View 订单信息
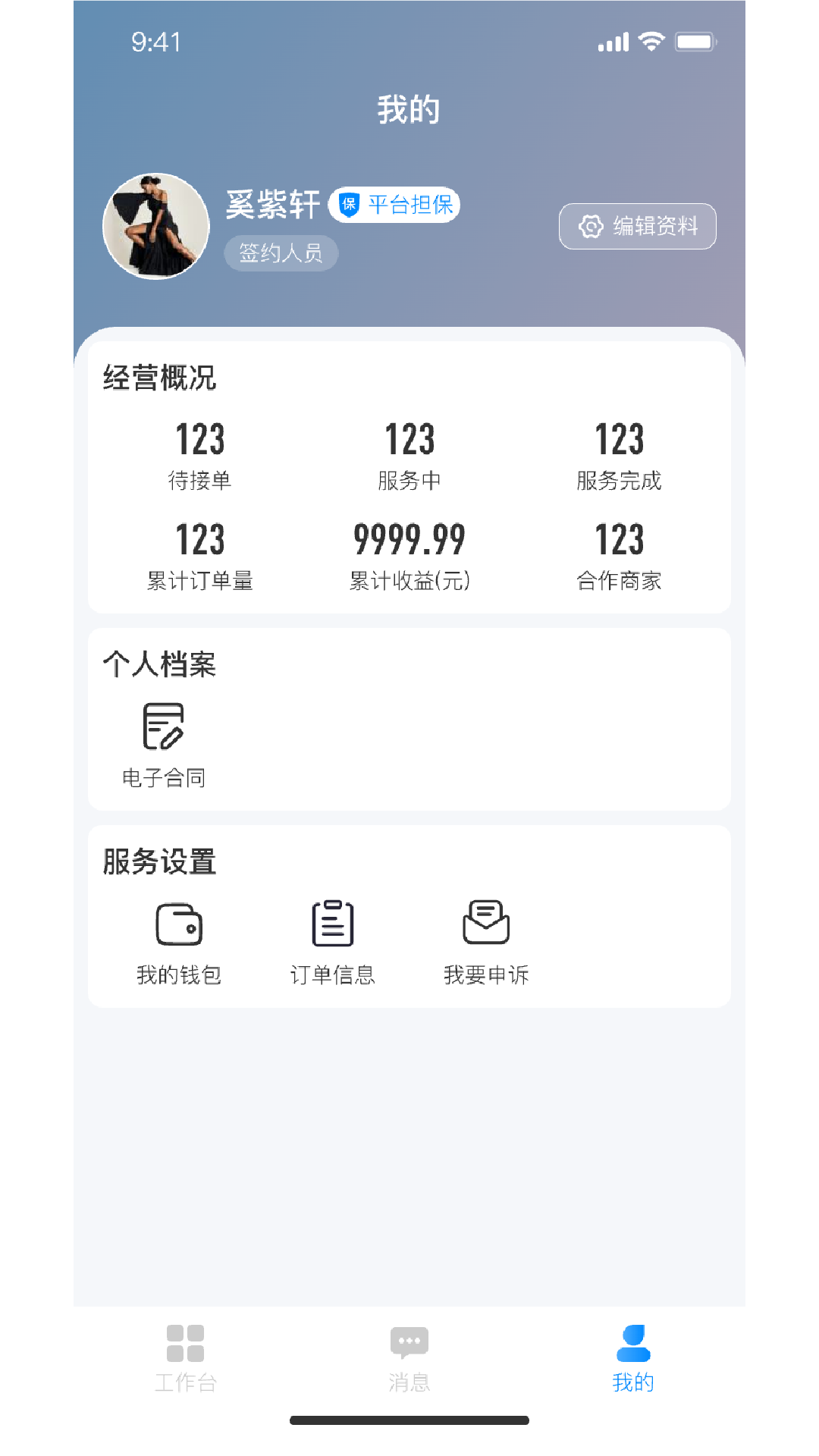 (333, 942)
